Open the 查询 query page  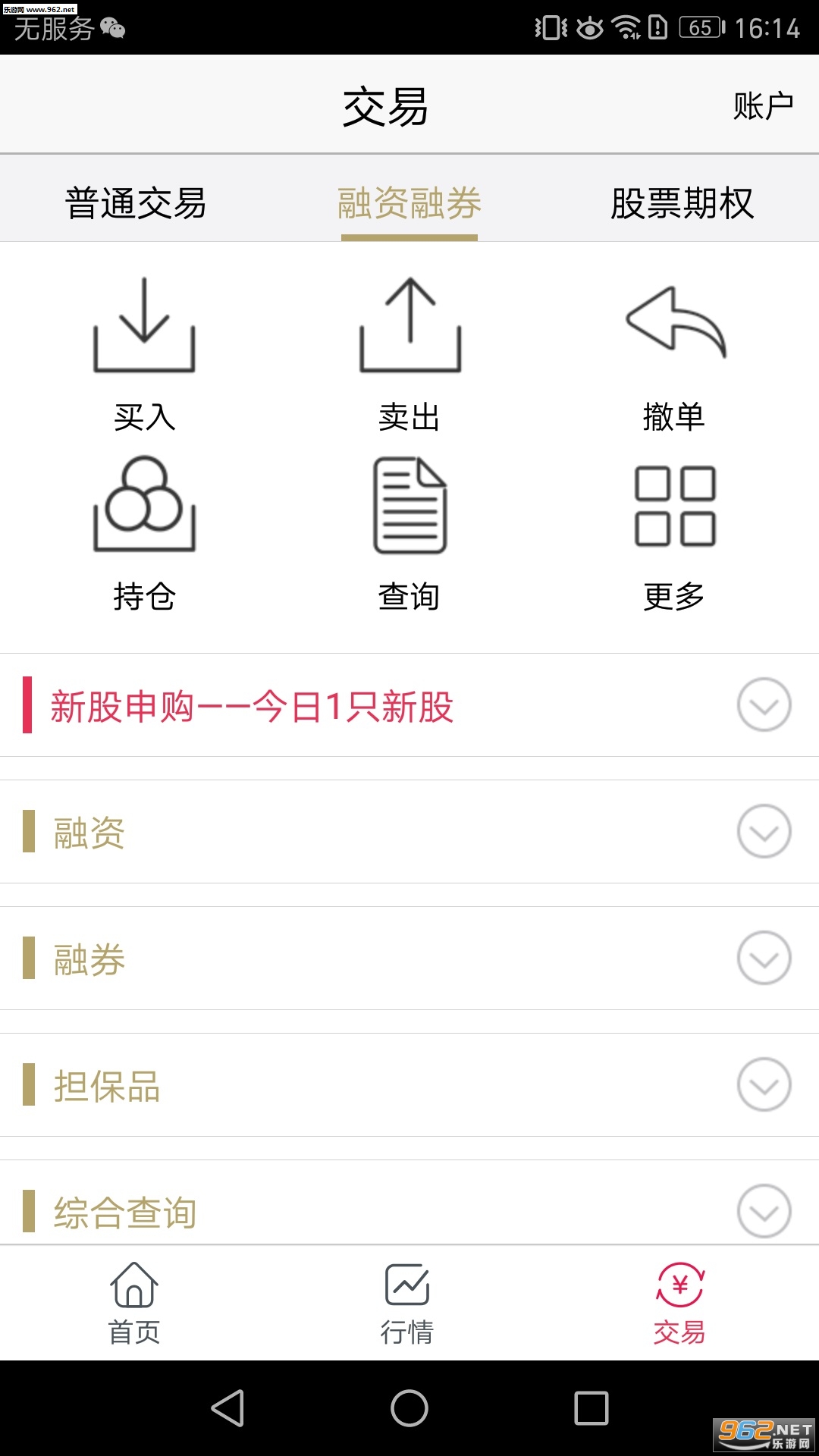click(409, 532)
